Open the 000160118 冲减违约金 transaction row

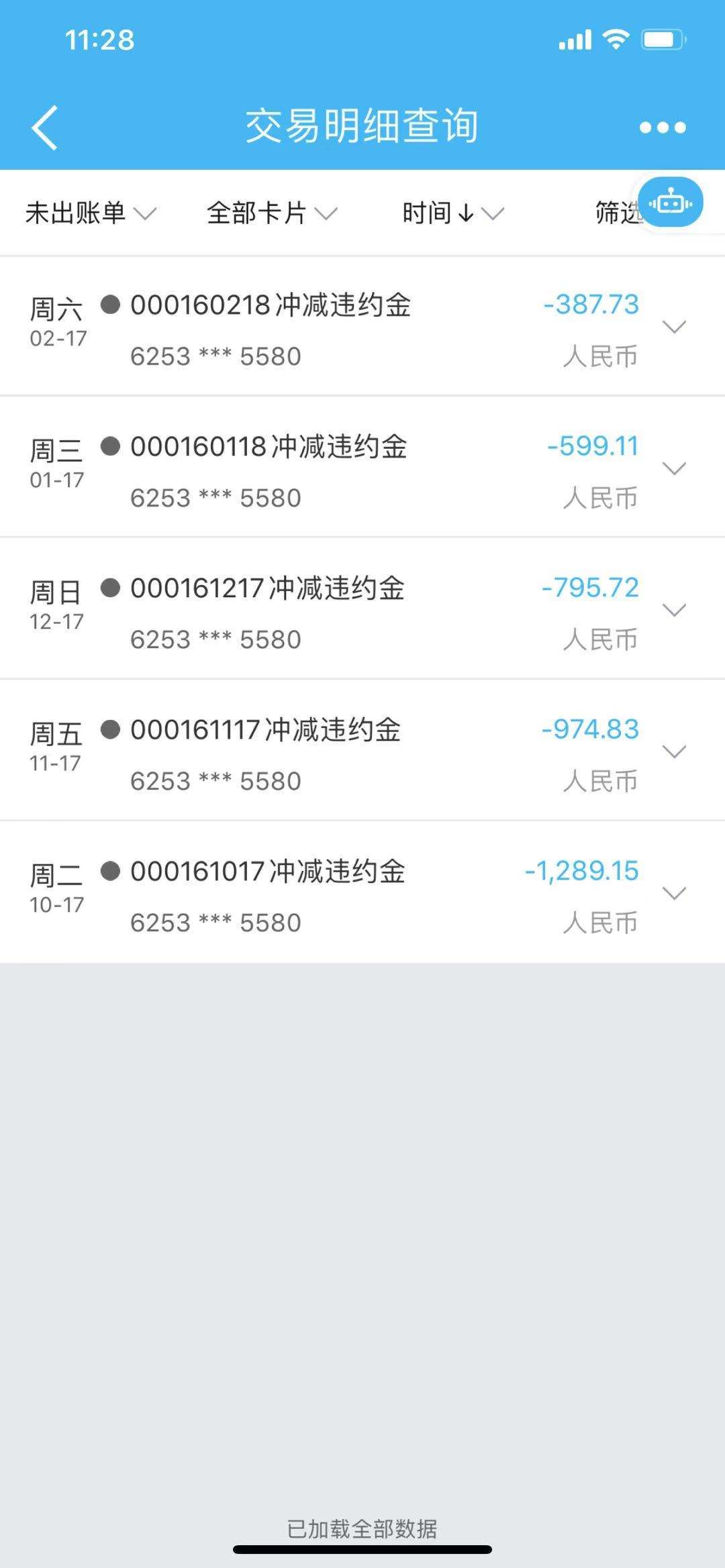pos(362,468)
